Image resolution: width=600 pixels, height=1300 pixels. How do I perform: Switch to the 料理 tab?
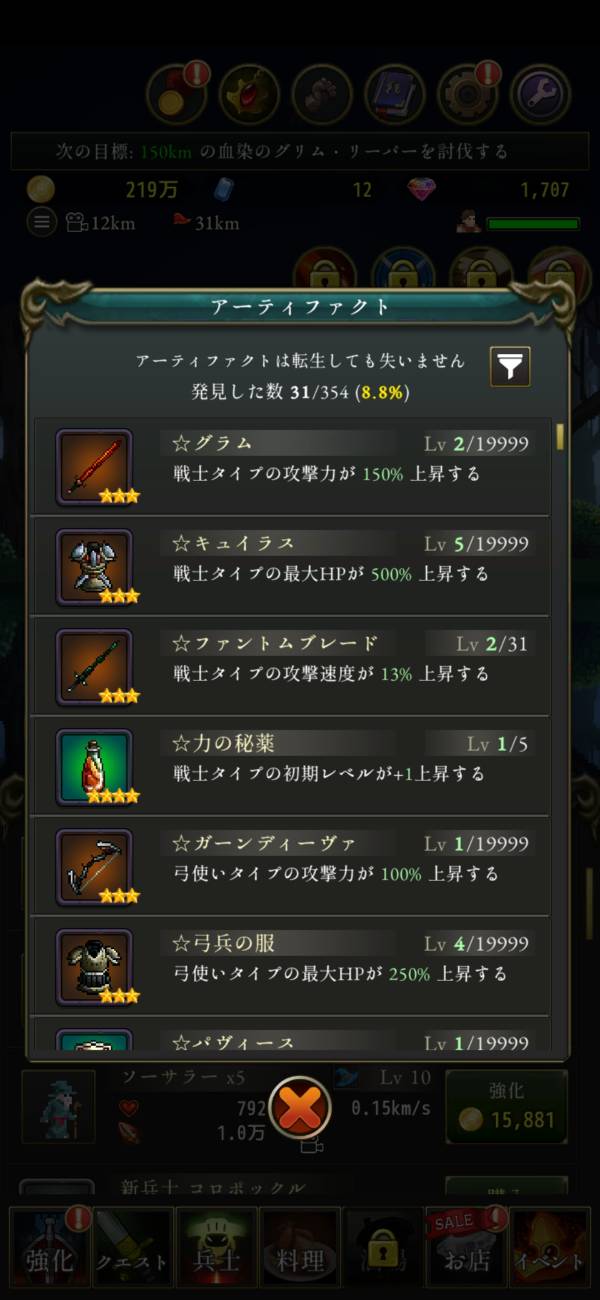pyautogui.click(x=300, y=1252)
